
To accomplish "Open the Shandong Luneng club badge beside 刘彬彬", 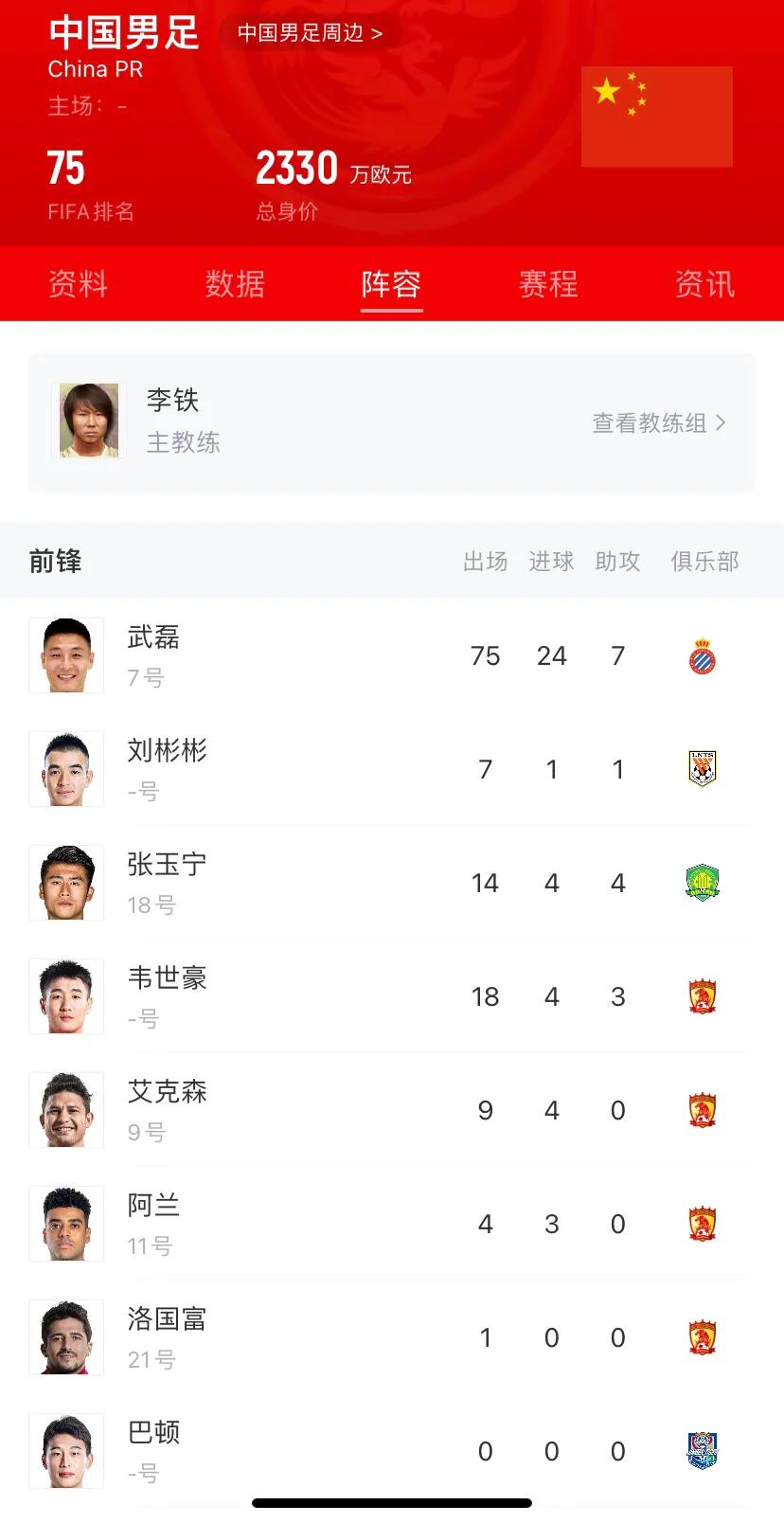I will point(702,769).
